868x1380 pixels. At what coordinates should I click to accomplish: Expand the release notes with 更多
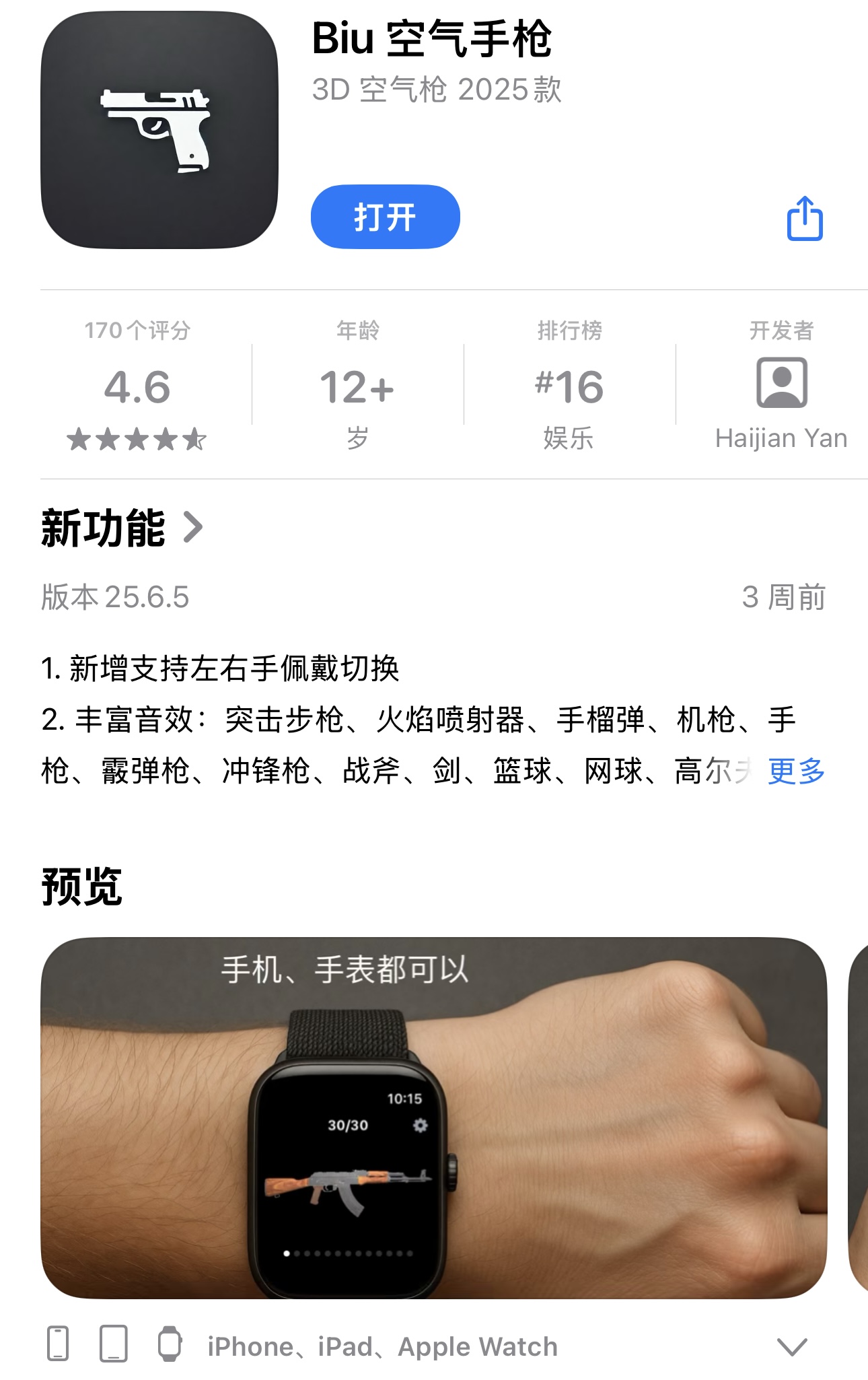pyautogui.click(x=796, y=771)
